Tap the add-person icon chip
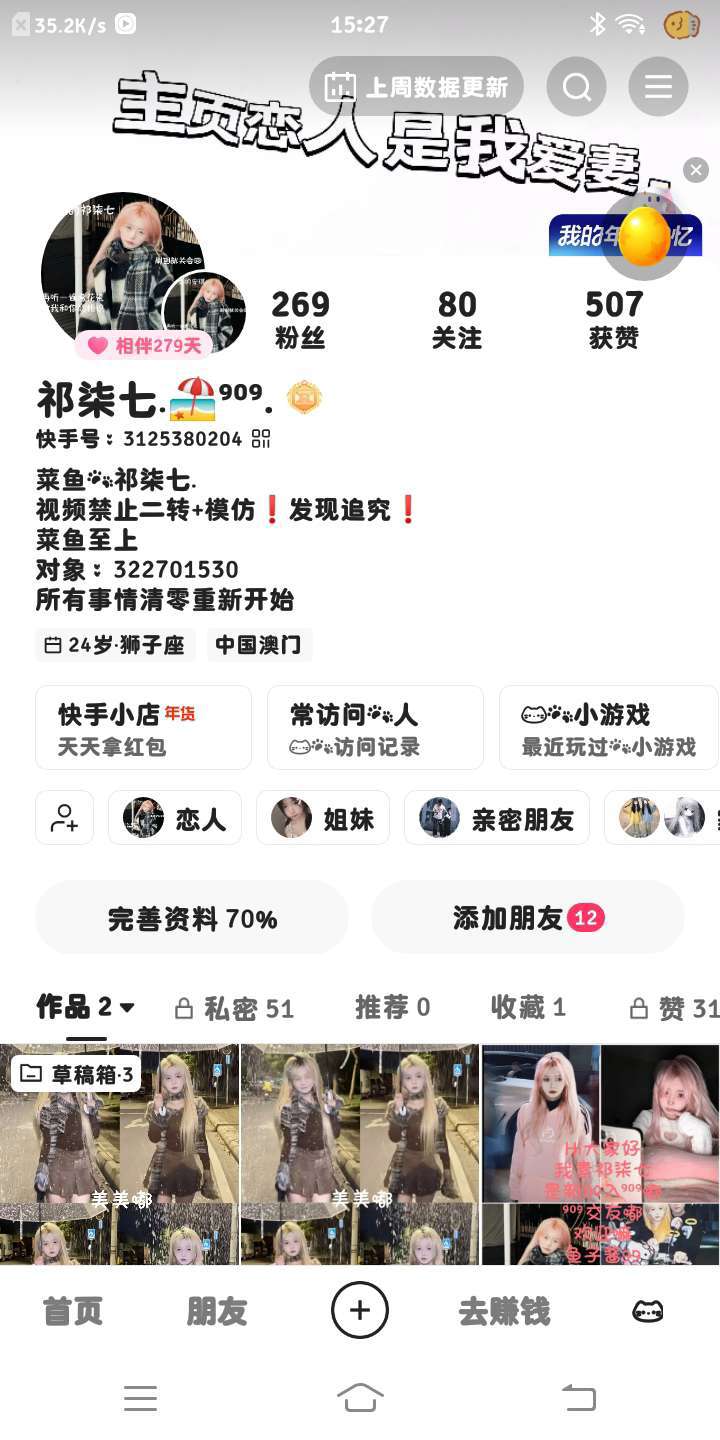The height and width of the screenshot is (1440, 720). coord(65,818)
